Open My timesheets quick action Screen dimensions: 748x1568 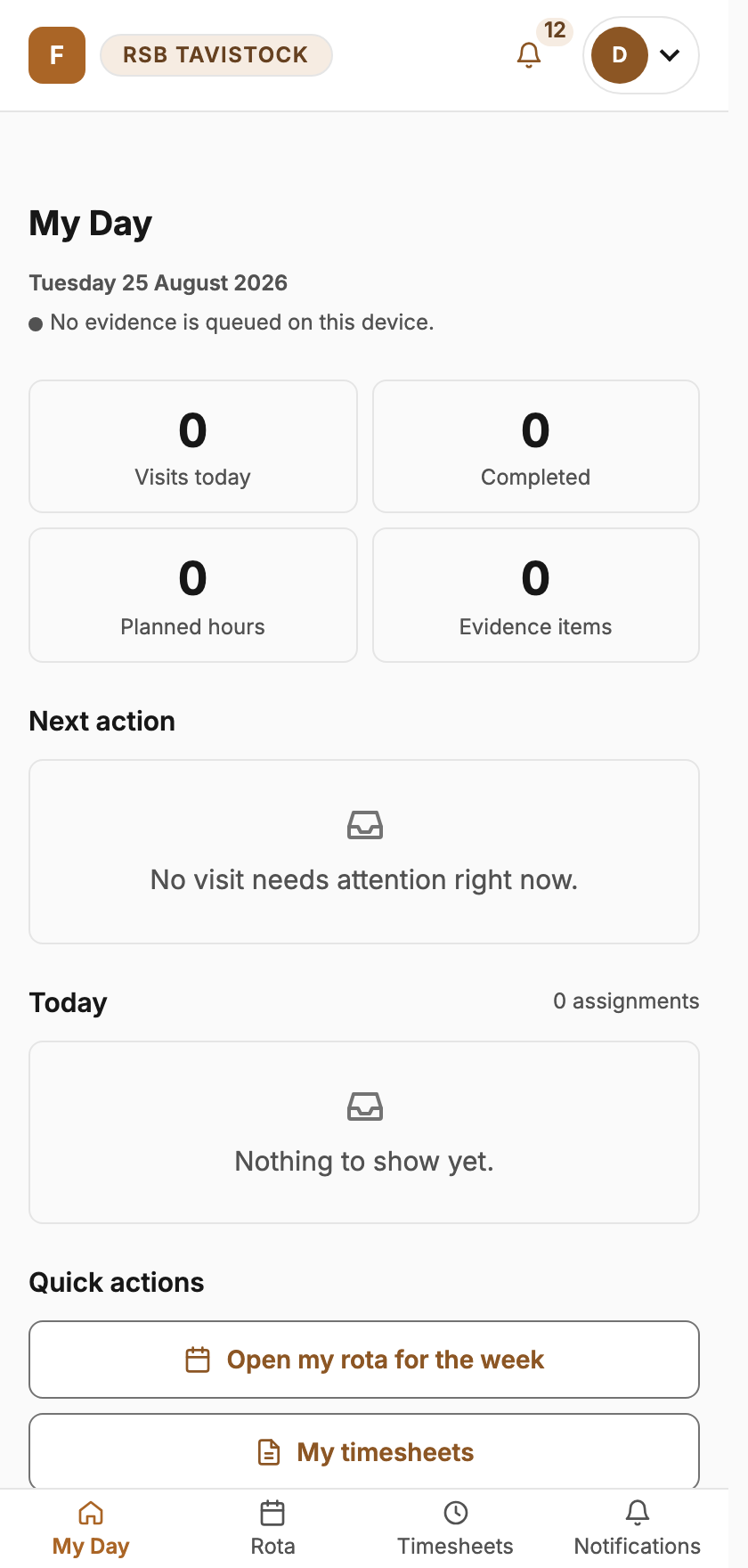[x=364, y=1451]
